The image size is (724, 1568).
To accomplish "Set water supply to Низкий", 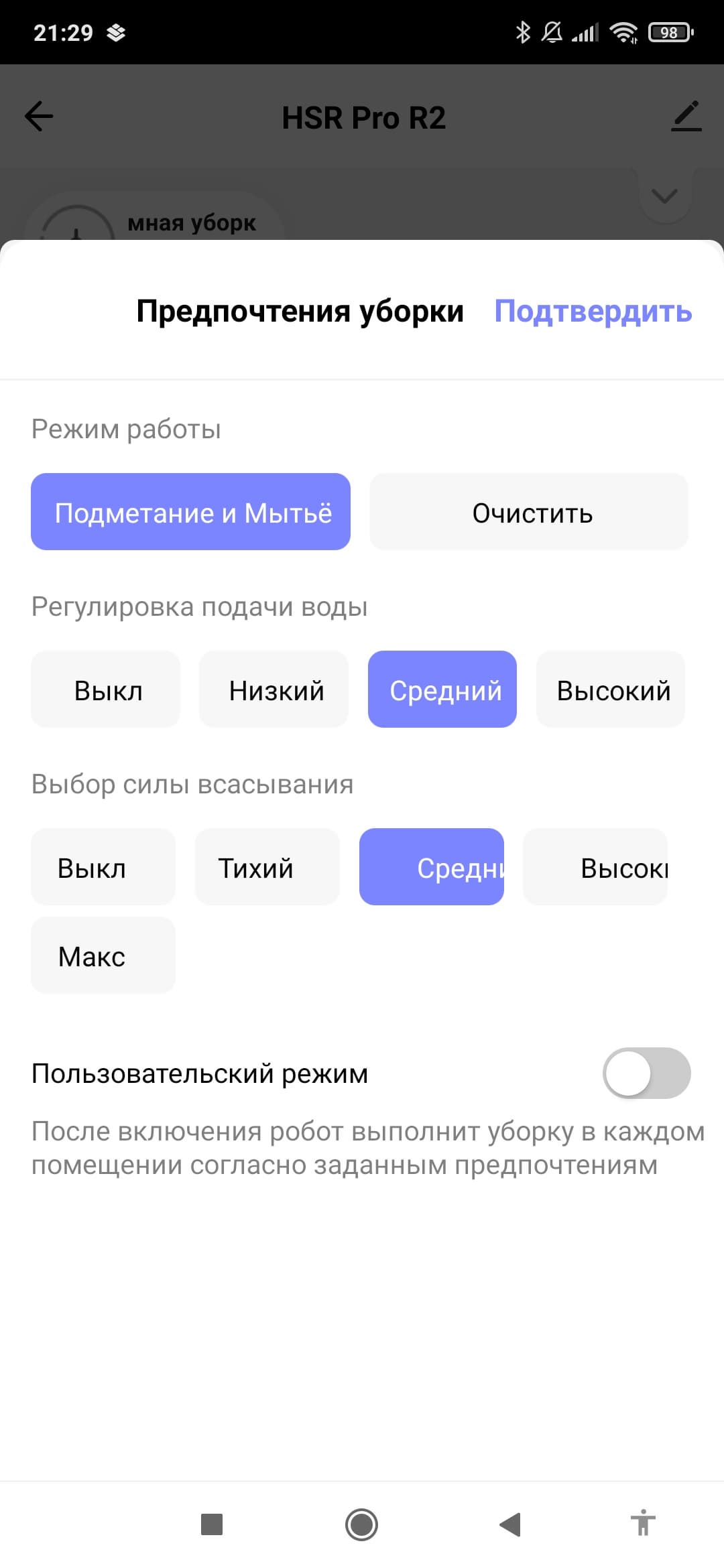I will pyautogui.click(x=274, y=690).
